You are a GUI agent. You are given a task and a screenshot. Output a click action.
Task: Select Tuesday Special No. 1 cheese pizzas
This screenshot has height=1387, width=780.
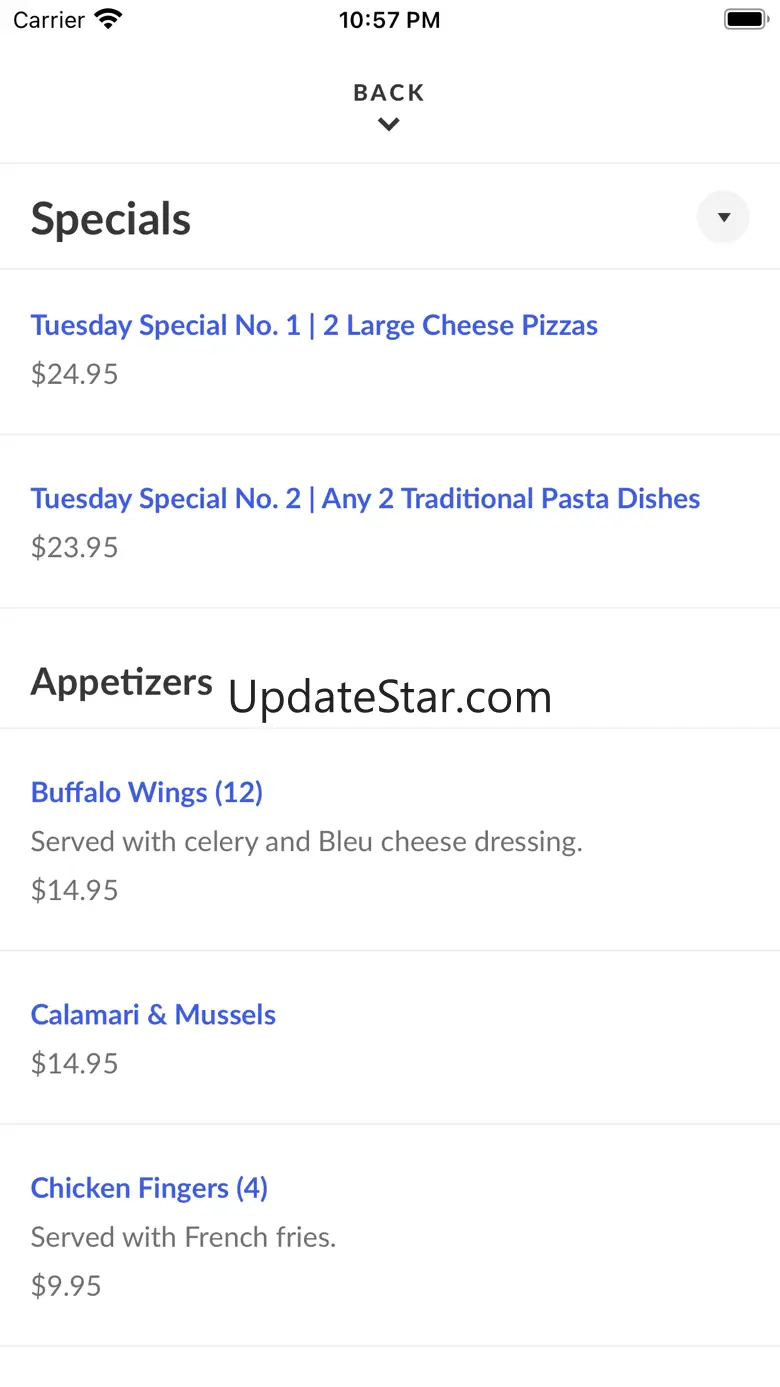point(314,326)
